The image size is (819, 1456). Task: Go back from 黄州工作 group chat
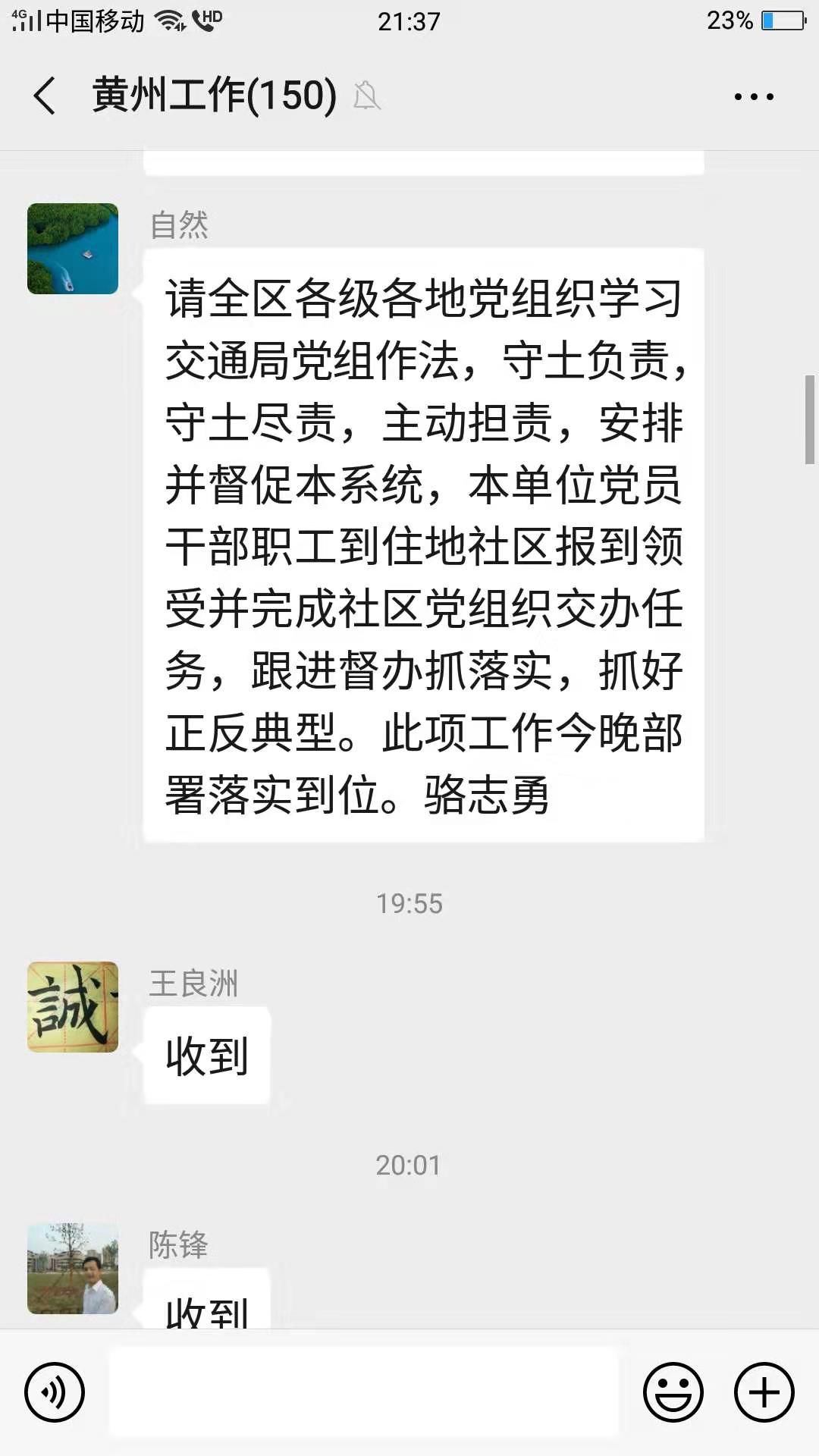pos(45,96)
